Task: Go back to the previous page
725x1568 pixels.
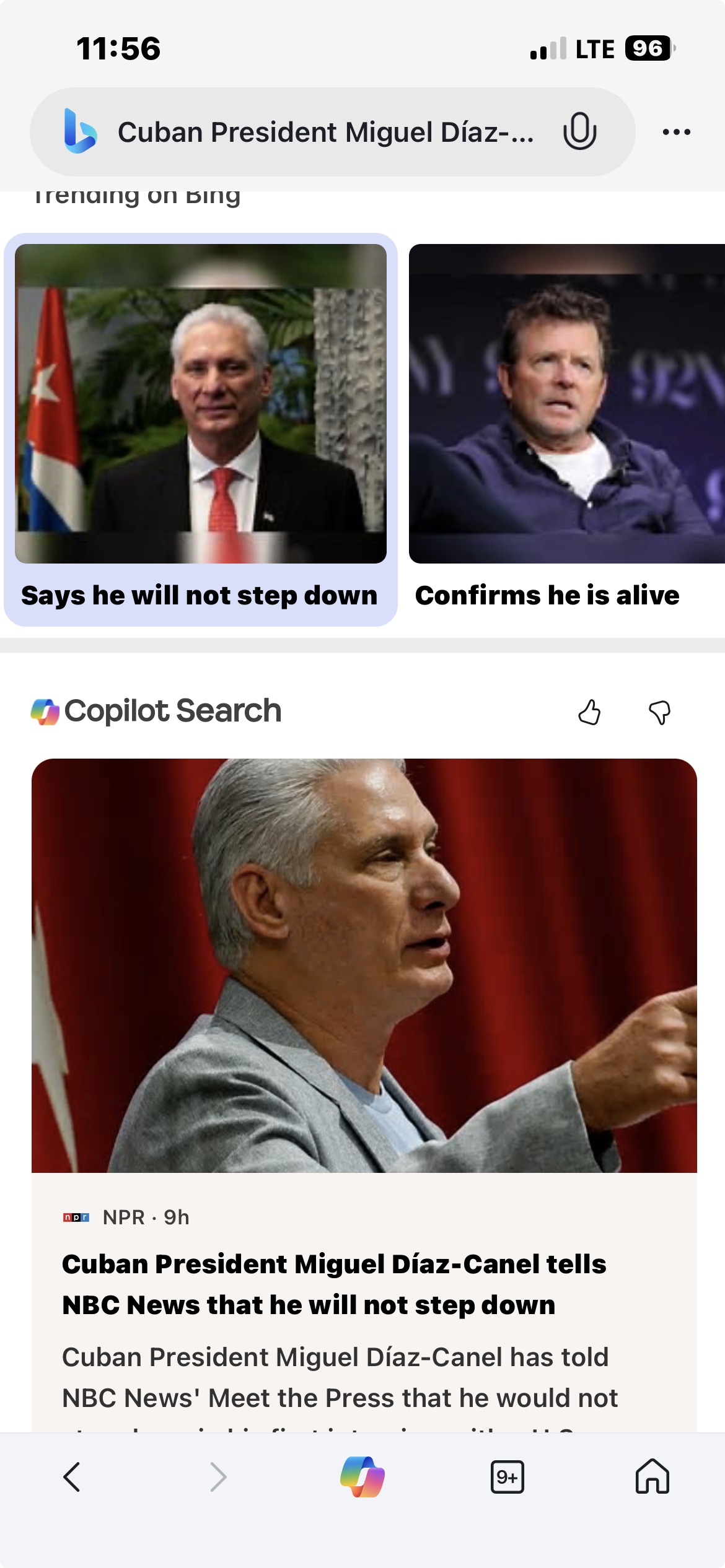Action: 72,1477
